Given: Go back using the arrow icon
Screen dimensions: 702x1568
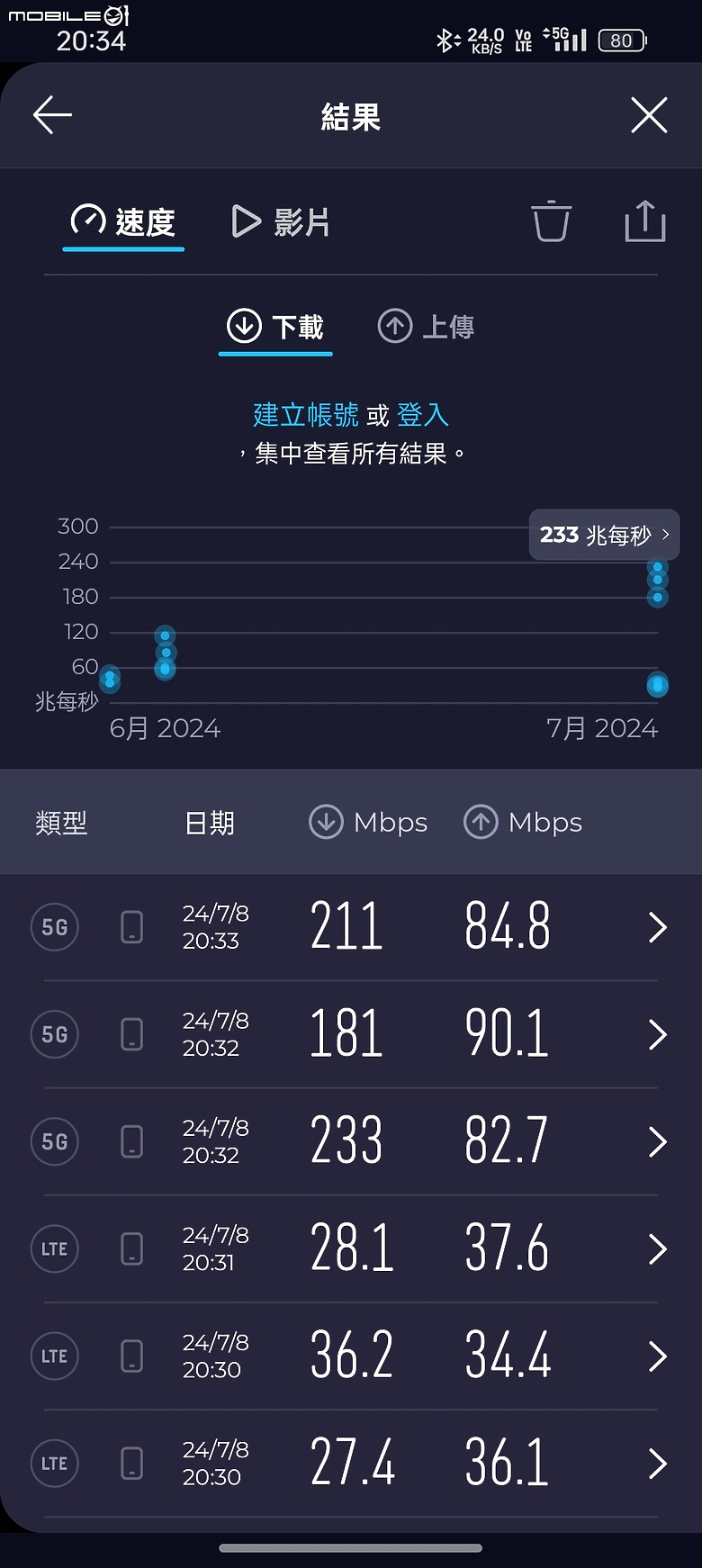Looking at the screenshot, I should pos(52,115).
